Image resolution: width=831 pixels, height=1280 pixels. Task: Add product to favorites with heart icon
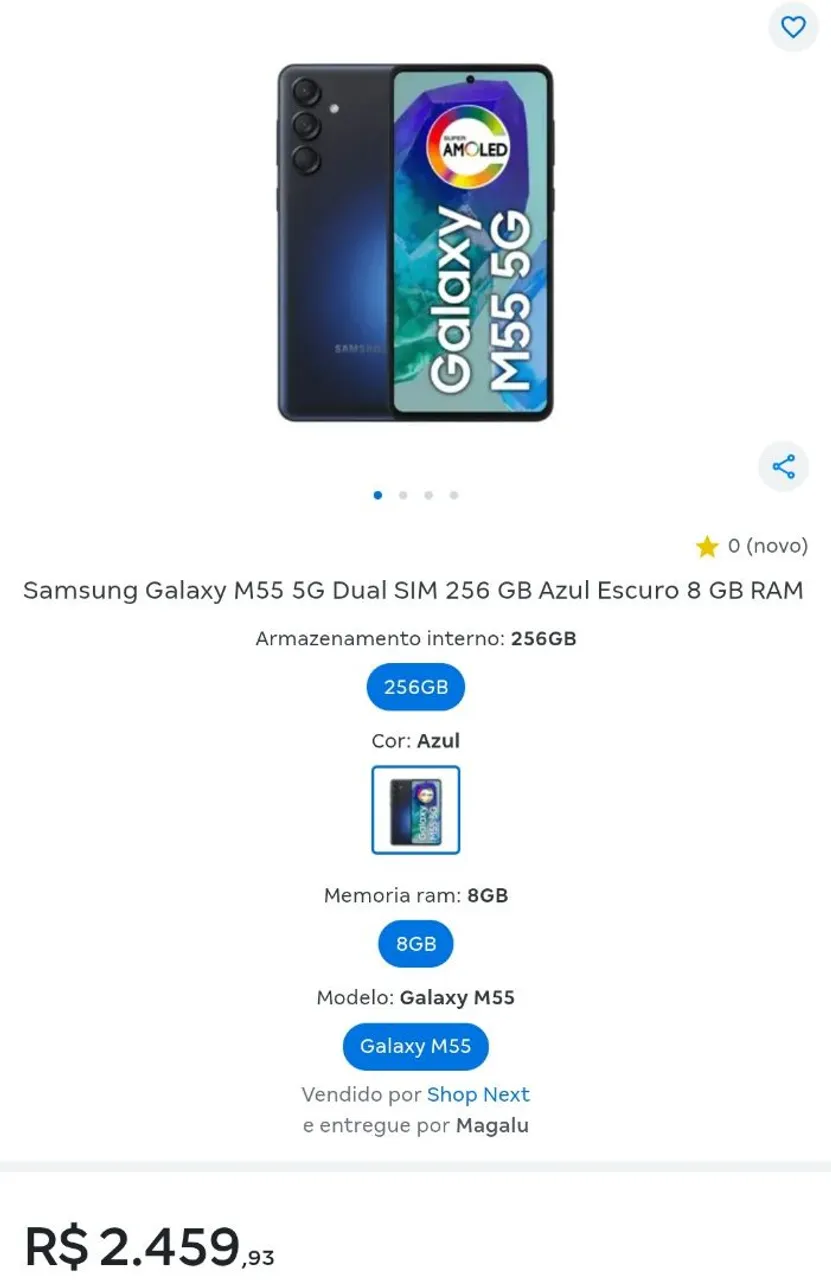coord(793,27)
